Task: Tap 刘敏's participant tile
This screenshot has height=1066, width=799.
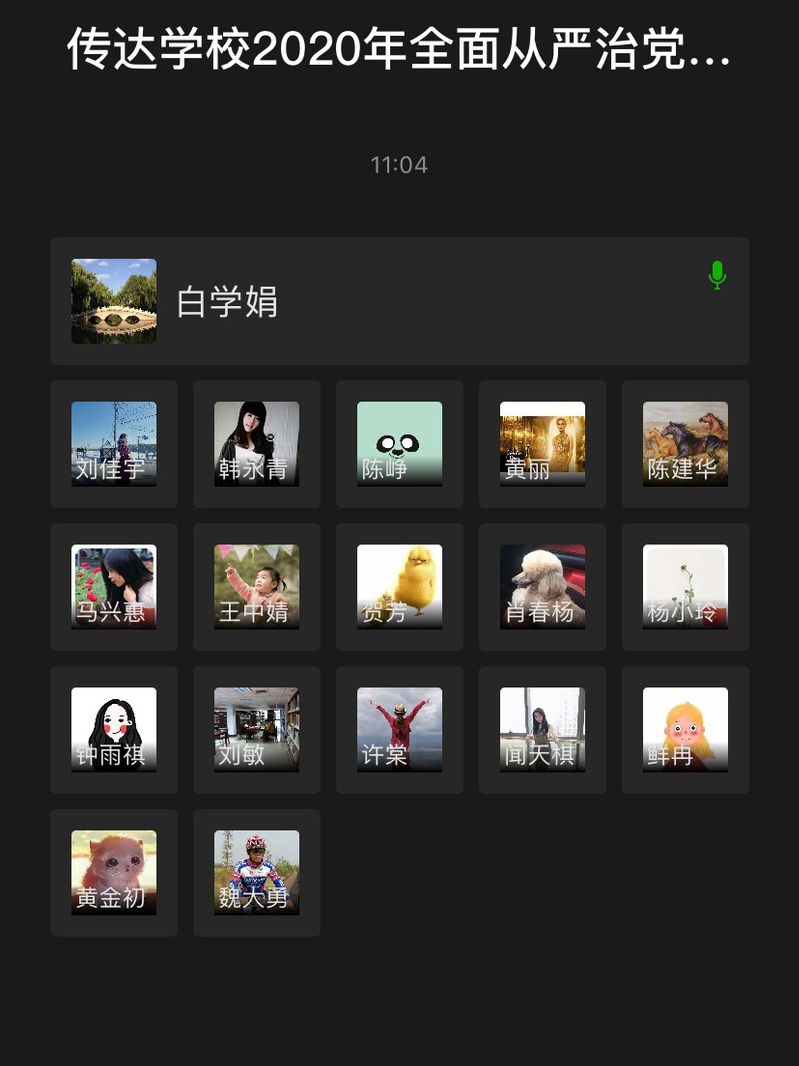Action: [x=257, y=730]
